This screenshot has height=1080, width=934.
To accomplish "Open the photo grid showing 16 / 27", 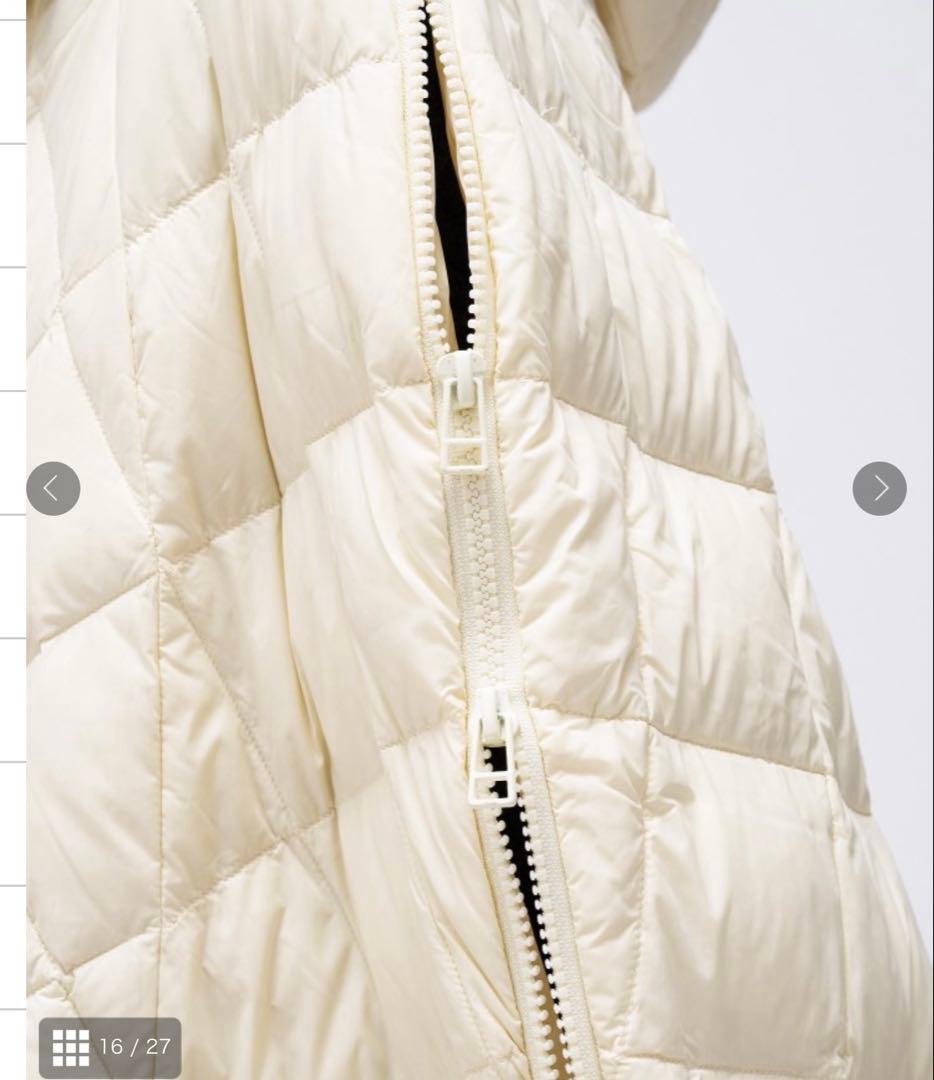I will [x=110, y=1047].
